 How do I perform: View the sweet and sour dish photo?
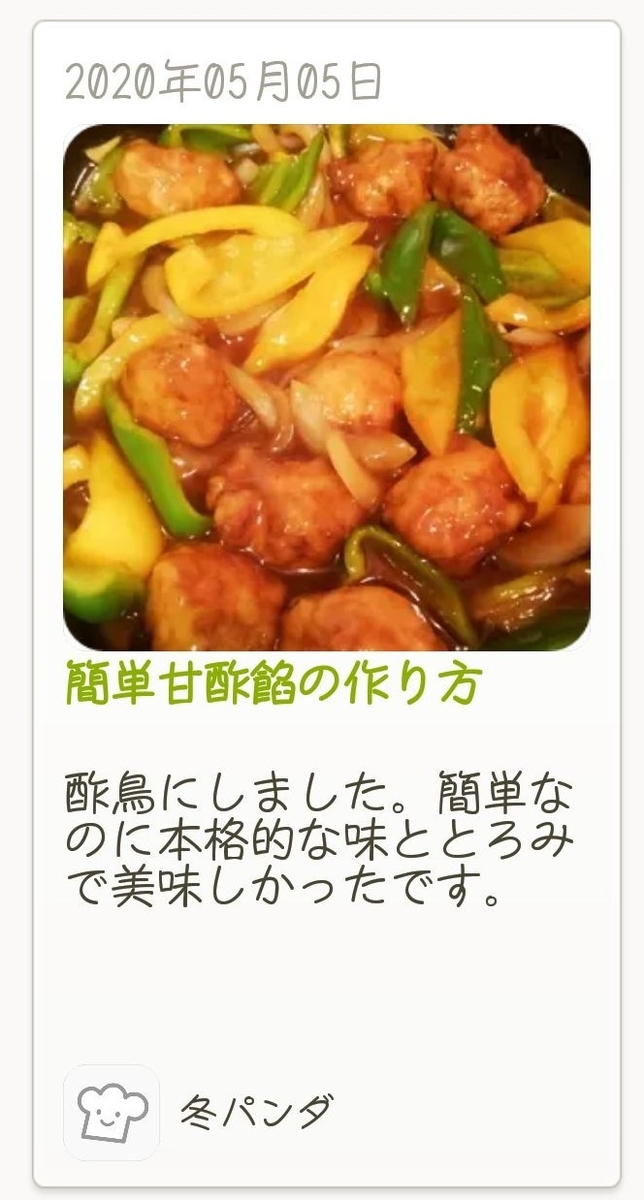[327, 388]
